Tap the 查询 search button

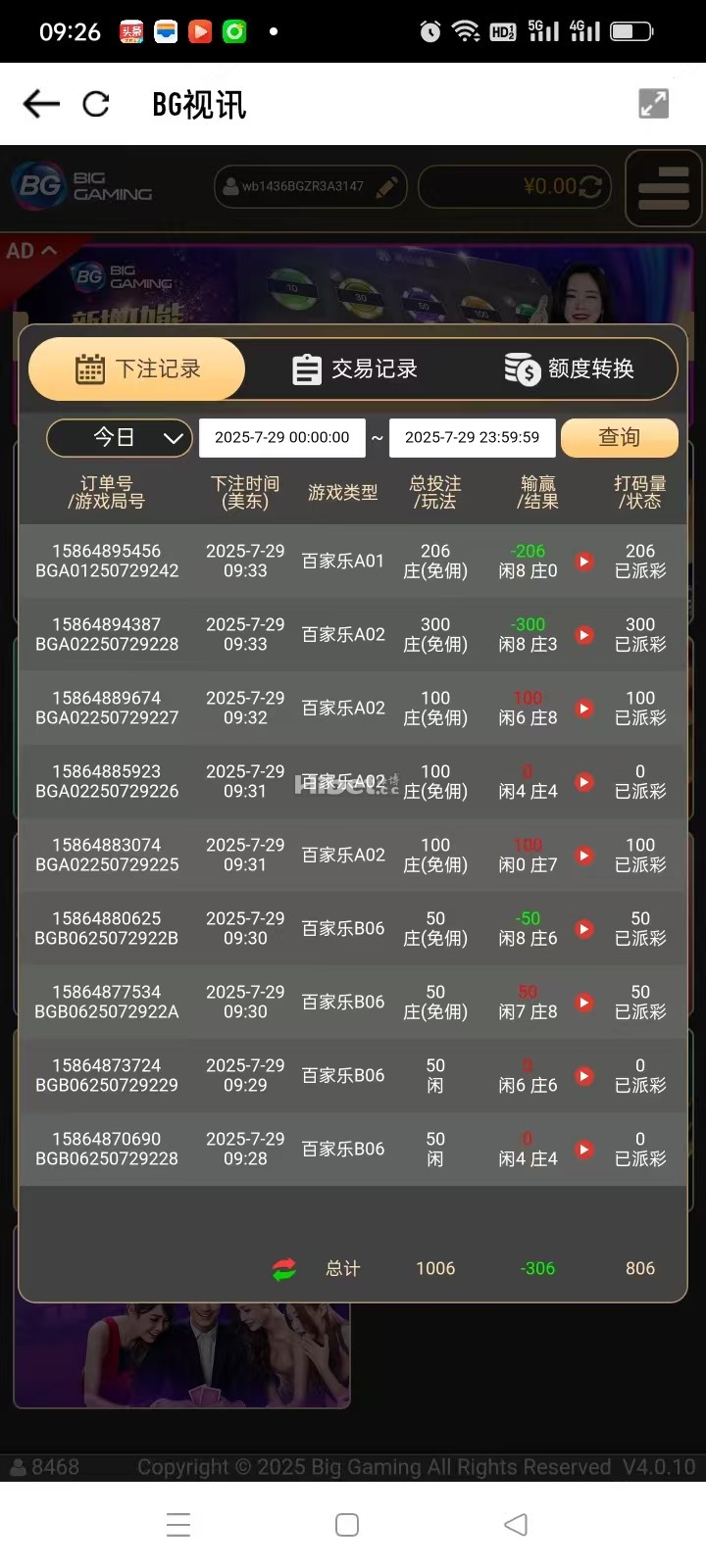[x=619, y=438]
